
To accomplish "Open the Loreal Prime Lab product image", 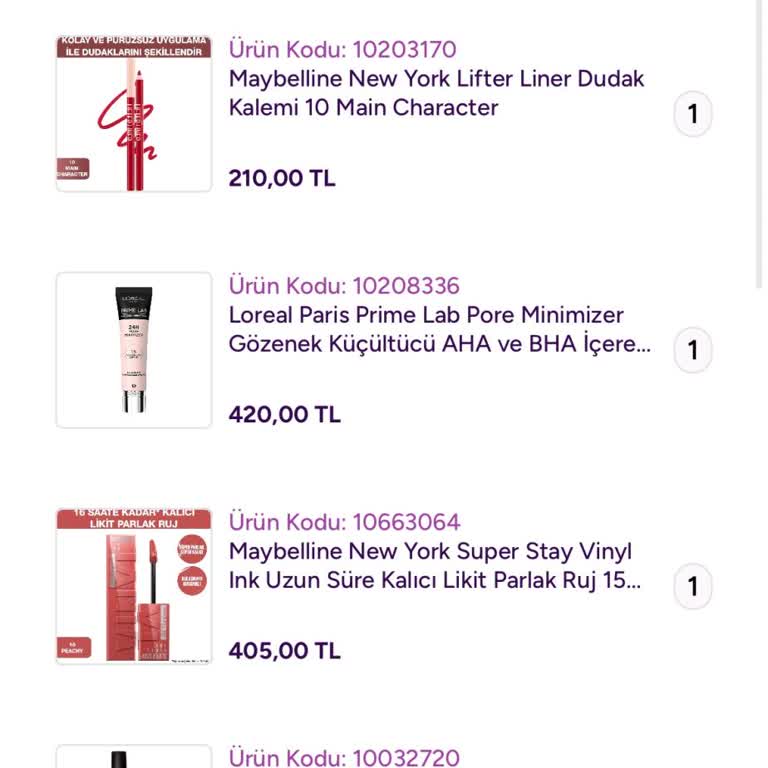I will point(134,350).
